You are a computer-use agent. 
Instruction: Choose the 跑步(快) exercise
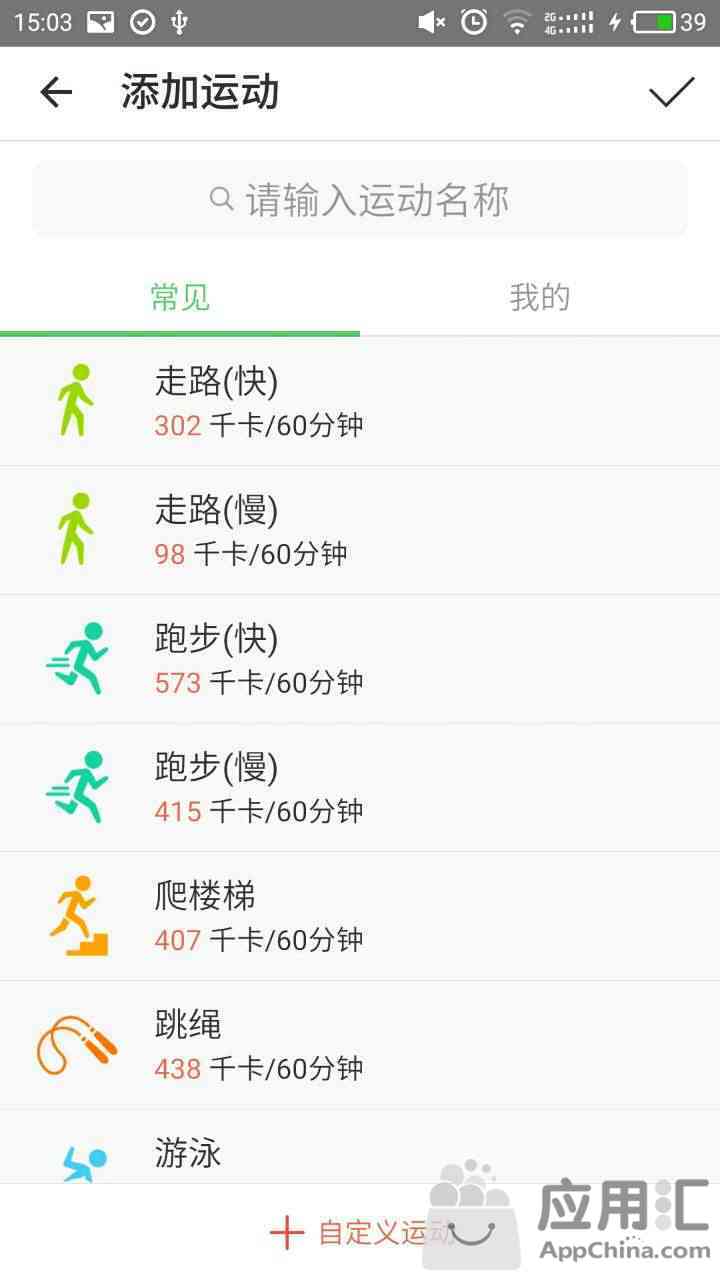(360, 659)
